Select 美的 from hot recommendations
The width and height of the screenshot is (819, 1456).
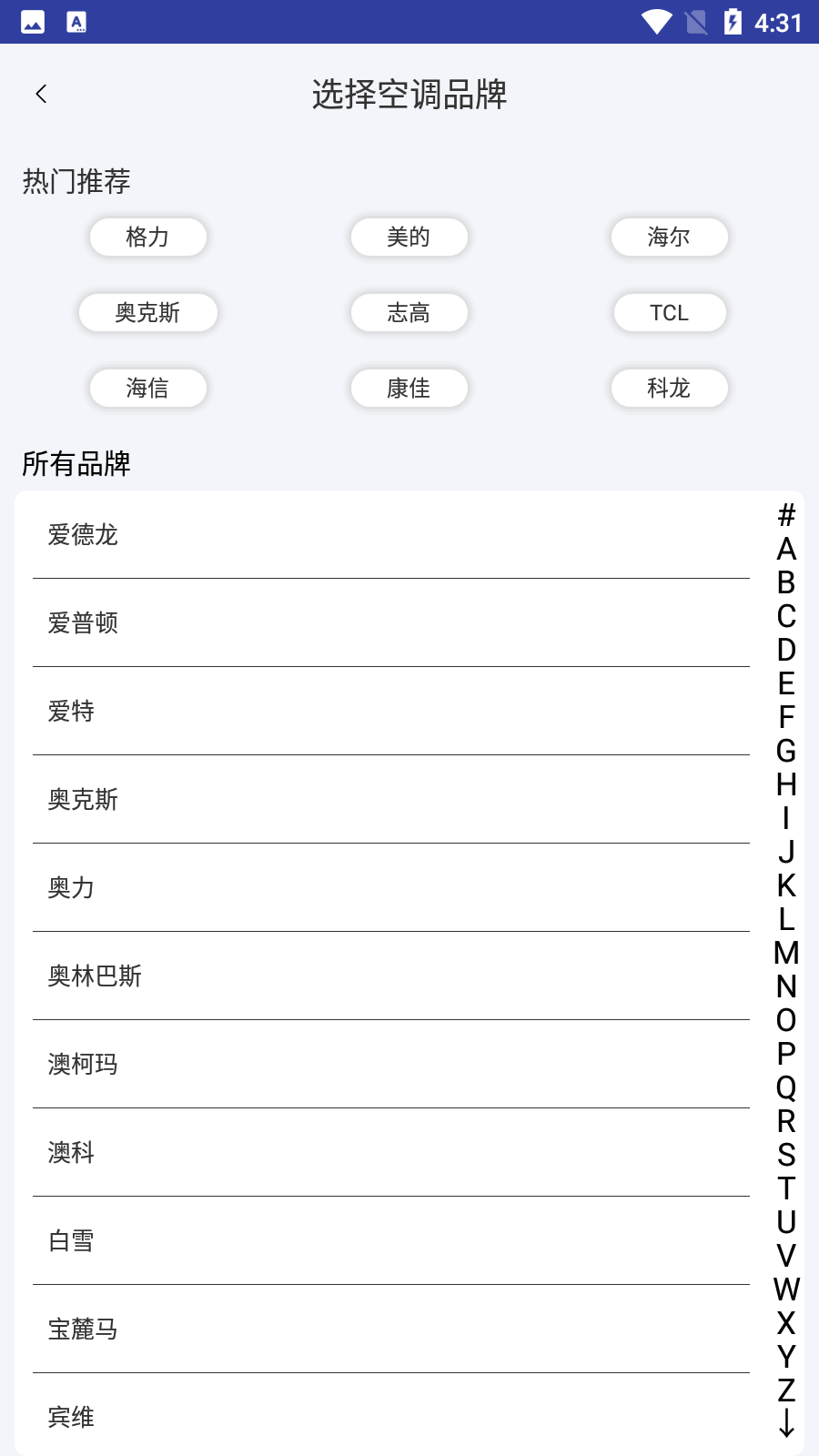[409, 237]
